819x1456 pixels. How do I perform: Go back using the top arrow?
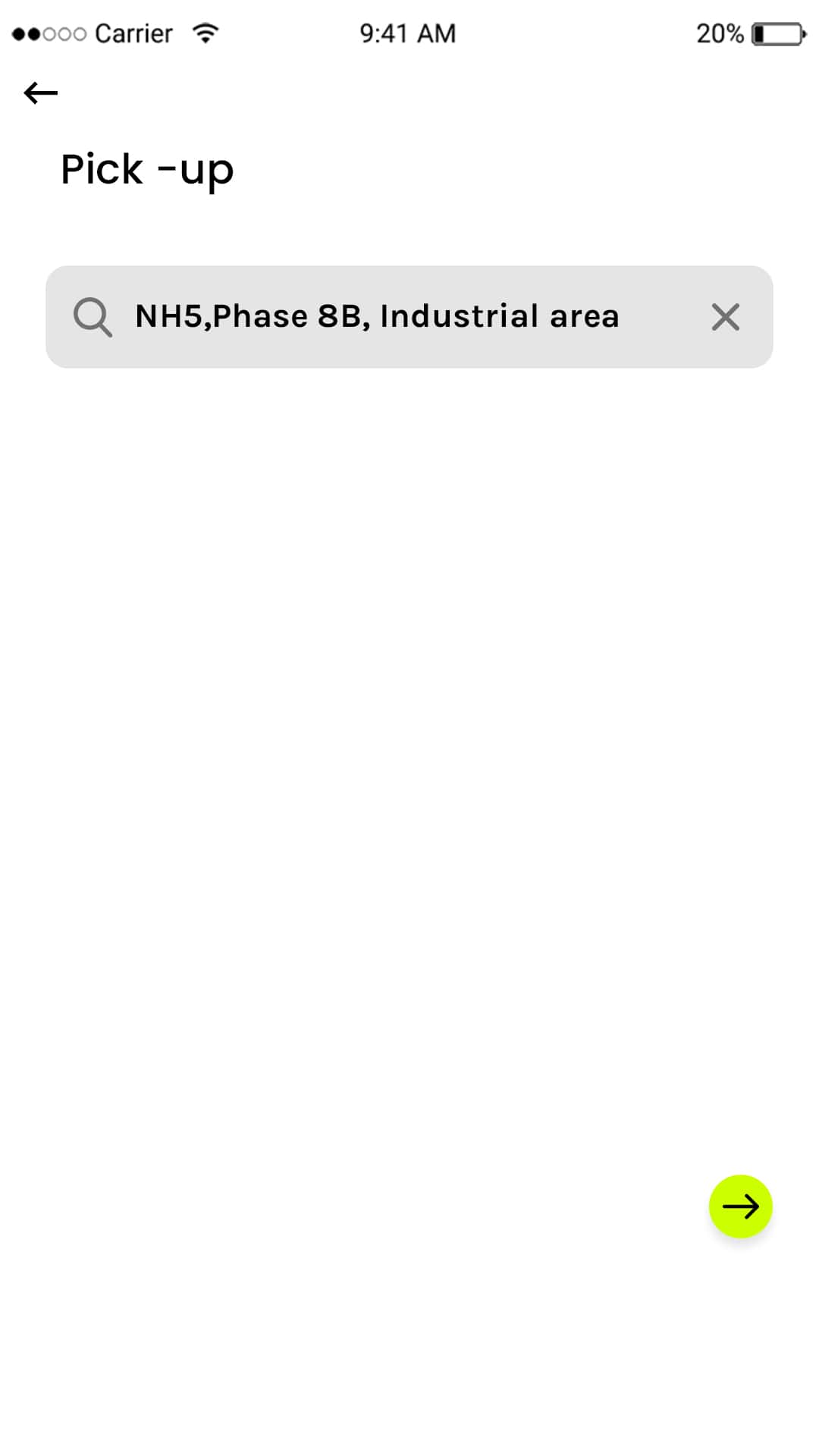(x=41, y=93)
